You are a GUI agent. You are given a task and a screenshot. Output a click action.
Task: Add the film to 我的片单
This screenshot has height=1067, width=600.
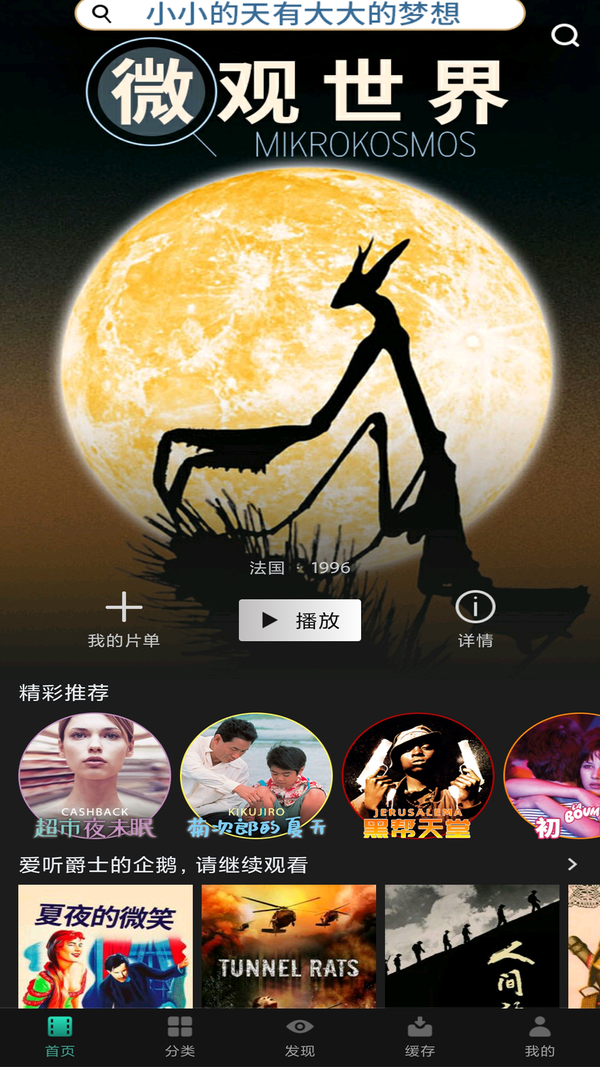(124, 620)
